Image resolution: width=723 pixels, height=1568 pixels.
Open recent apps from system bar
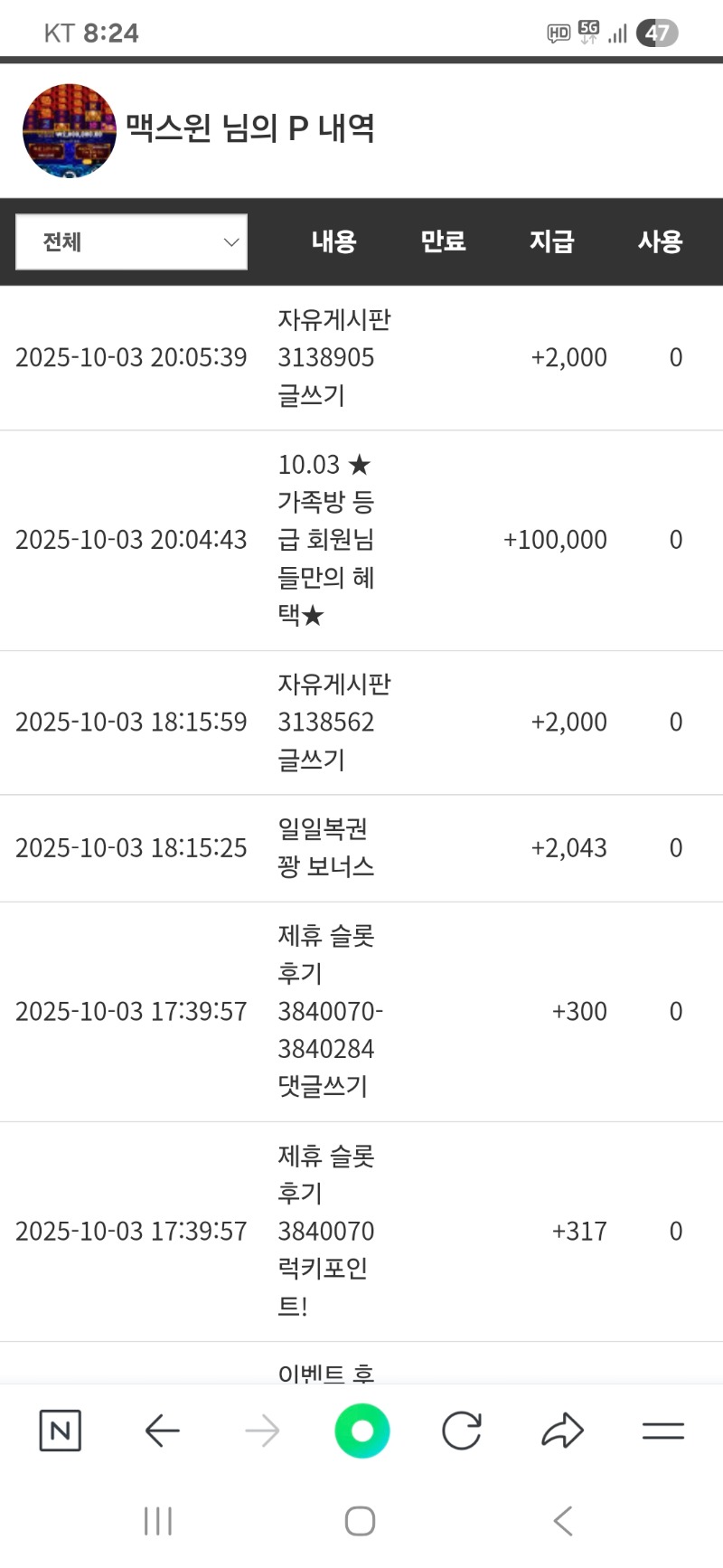(x=158, y=1521)
